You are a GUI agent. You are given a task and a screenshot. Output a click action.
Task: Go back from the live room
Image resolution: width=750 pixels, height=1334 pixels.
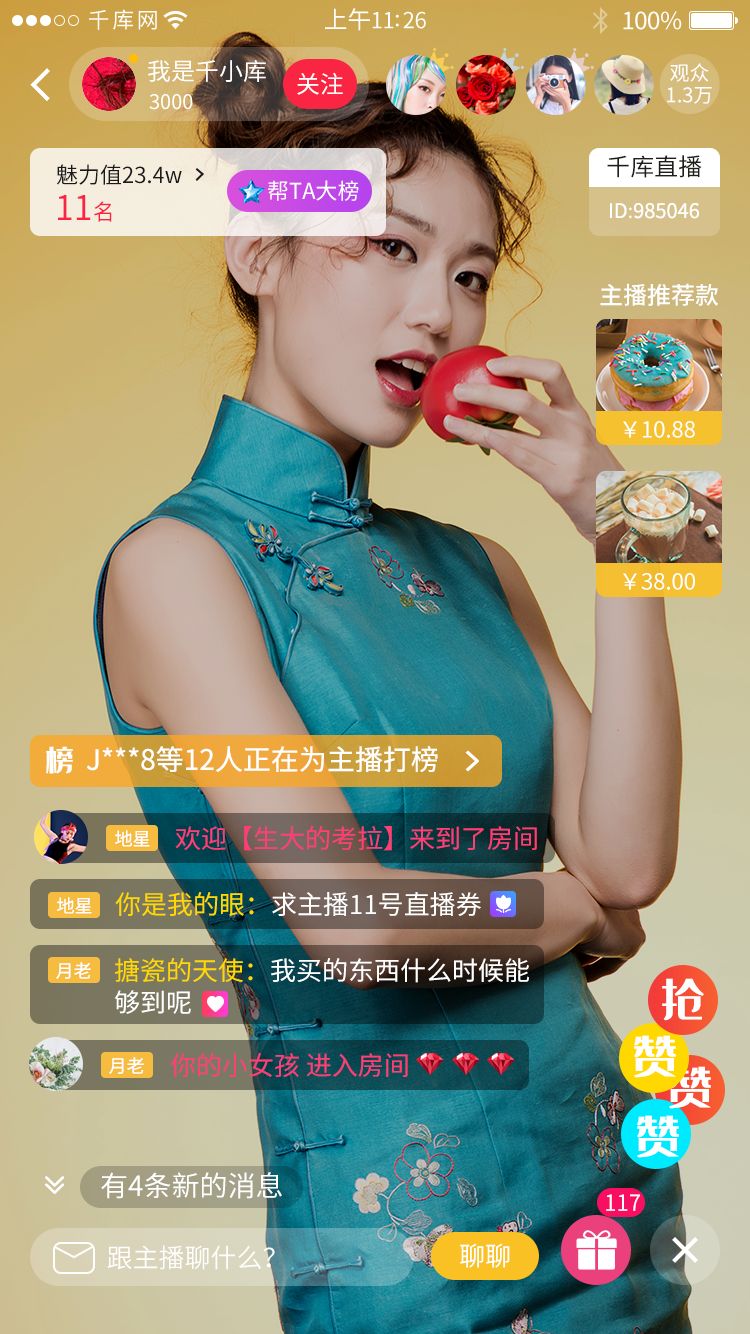point(40,85)
